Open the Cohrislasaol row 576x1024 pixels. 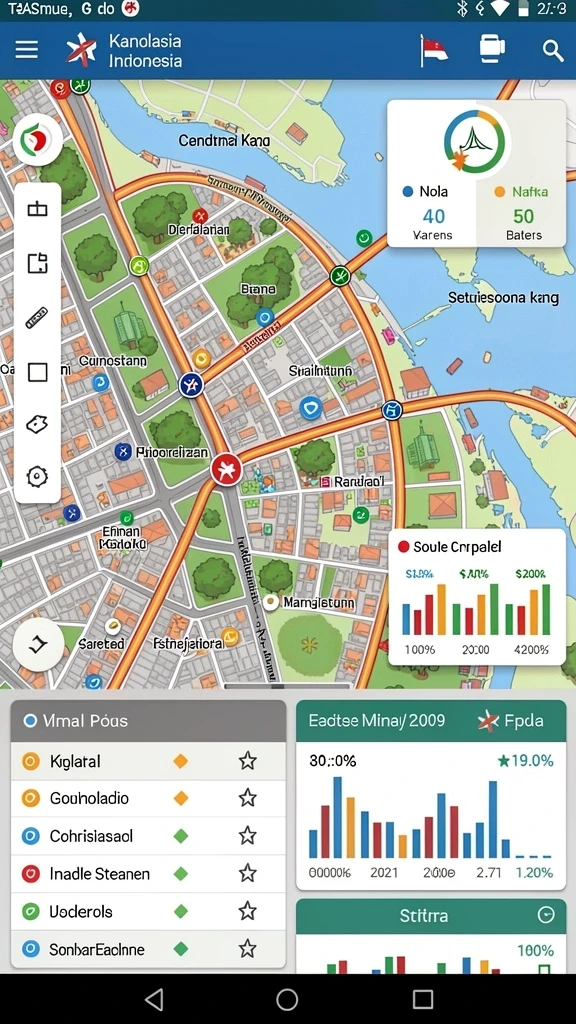coord(148,836)
